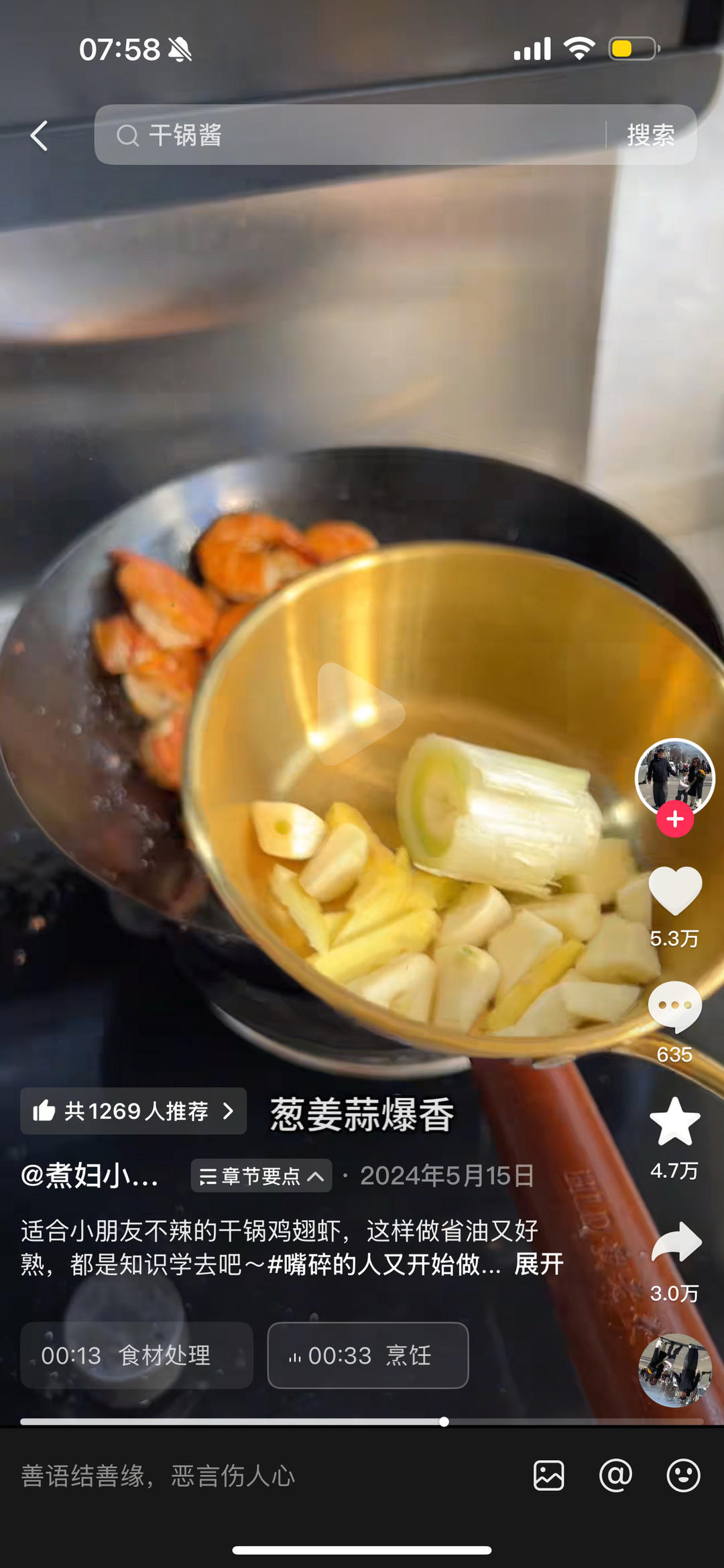Viewport: 724px width, 1568px height.
Task: Follow the creator with the red plus
Action: [x=674, y=819]
